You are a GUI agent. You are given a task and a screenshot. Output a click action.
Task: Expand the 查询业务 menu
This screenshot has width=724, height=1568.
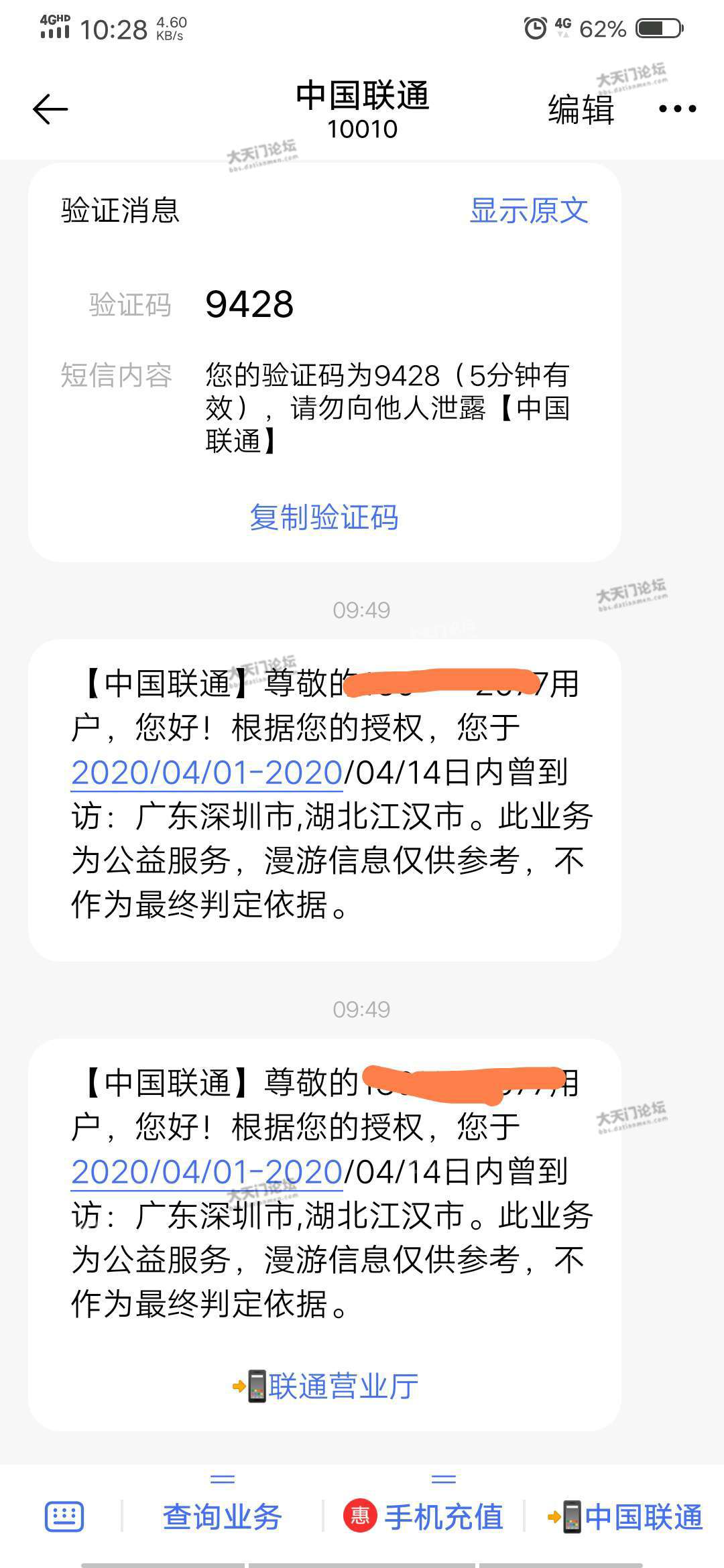pyautogui.click(x=223, y=1516)
